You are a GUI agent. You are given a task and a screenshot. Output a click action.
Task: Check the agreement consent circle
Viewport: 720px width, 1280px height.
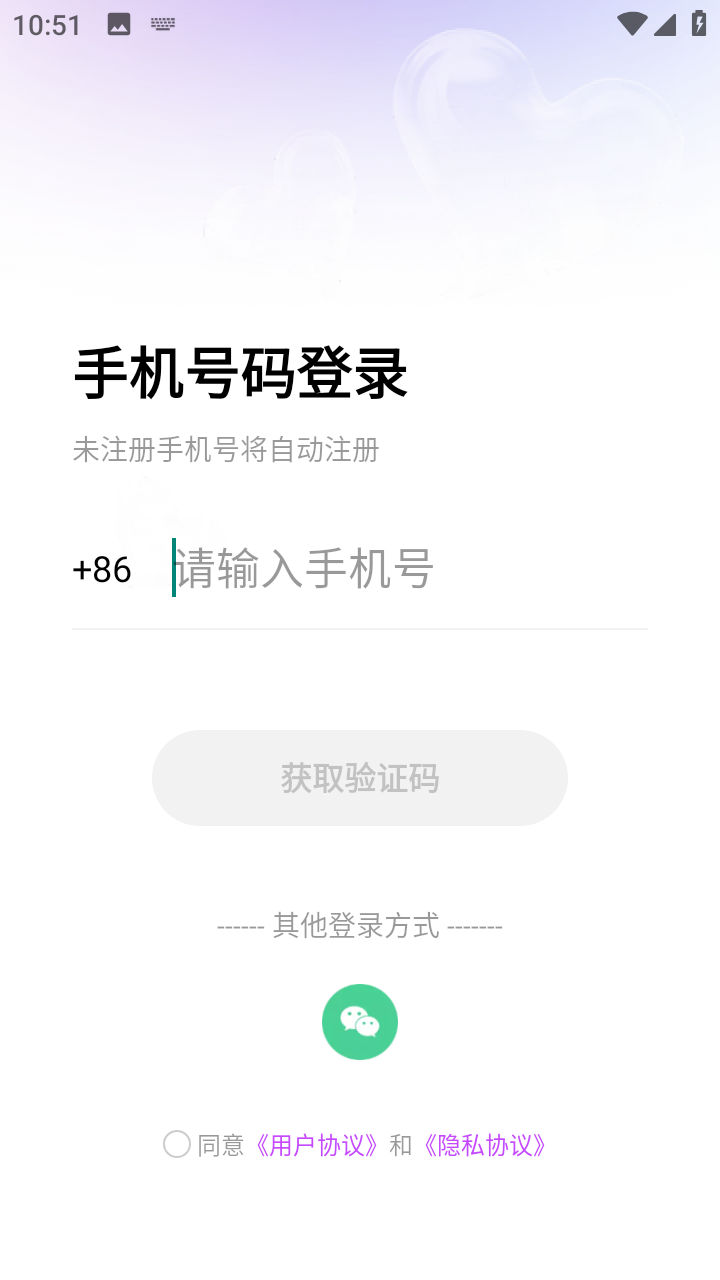pyautogui.click(x=177, y=1145)
